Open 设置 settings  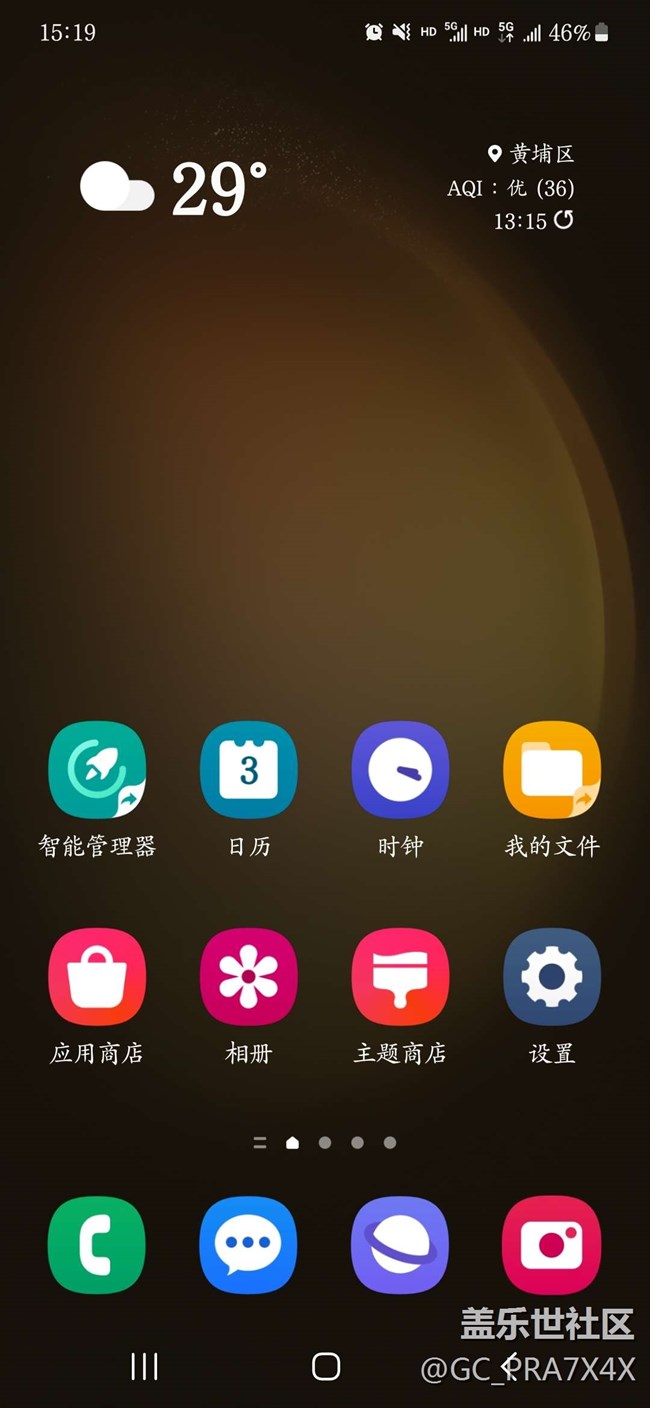(552, 976)
